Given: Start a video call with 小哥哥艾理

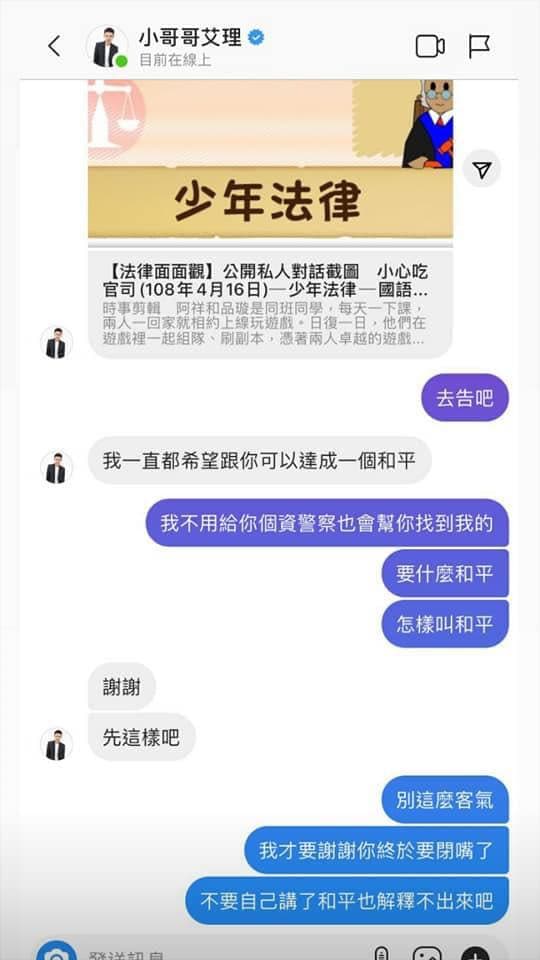Looking at the screenshot, I should (430, 47).
